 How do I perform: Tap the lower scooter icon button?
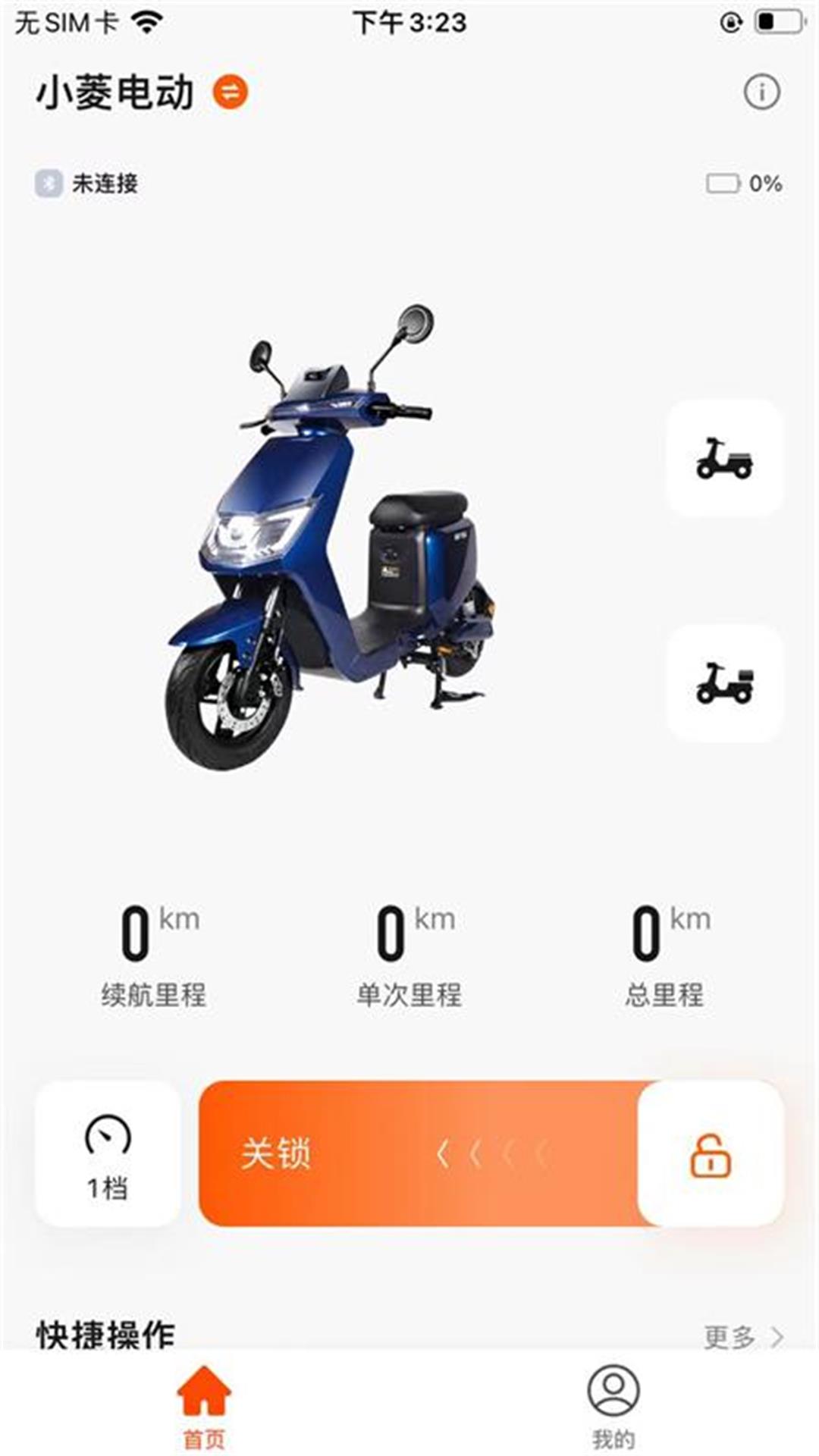724,682
